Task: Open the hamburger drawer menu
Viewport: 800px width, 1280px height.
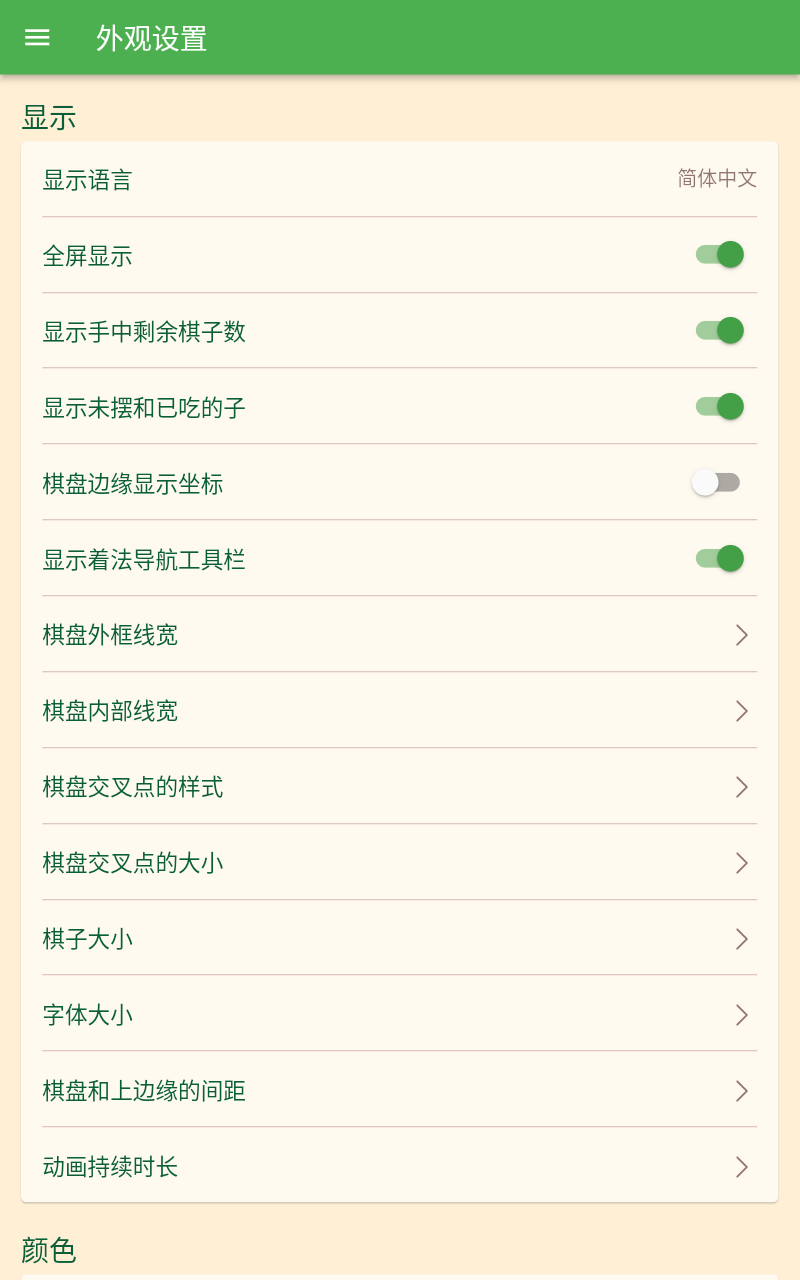Action: pos(37,38)
